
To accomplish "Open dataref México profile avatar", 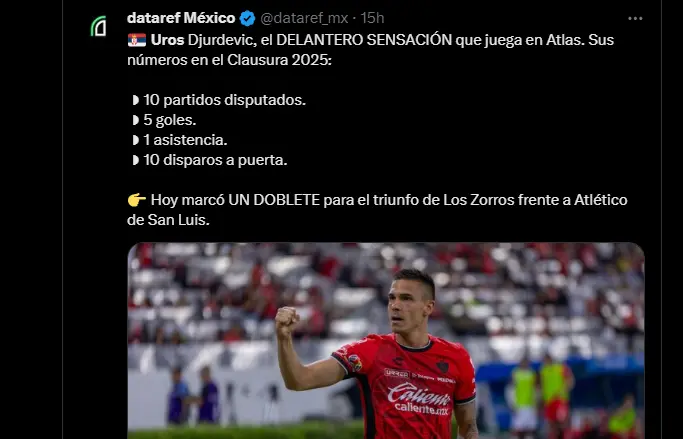I will click(x=99, y=27).
